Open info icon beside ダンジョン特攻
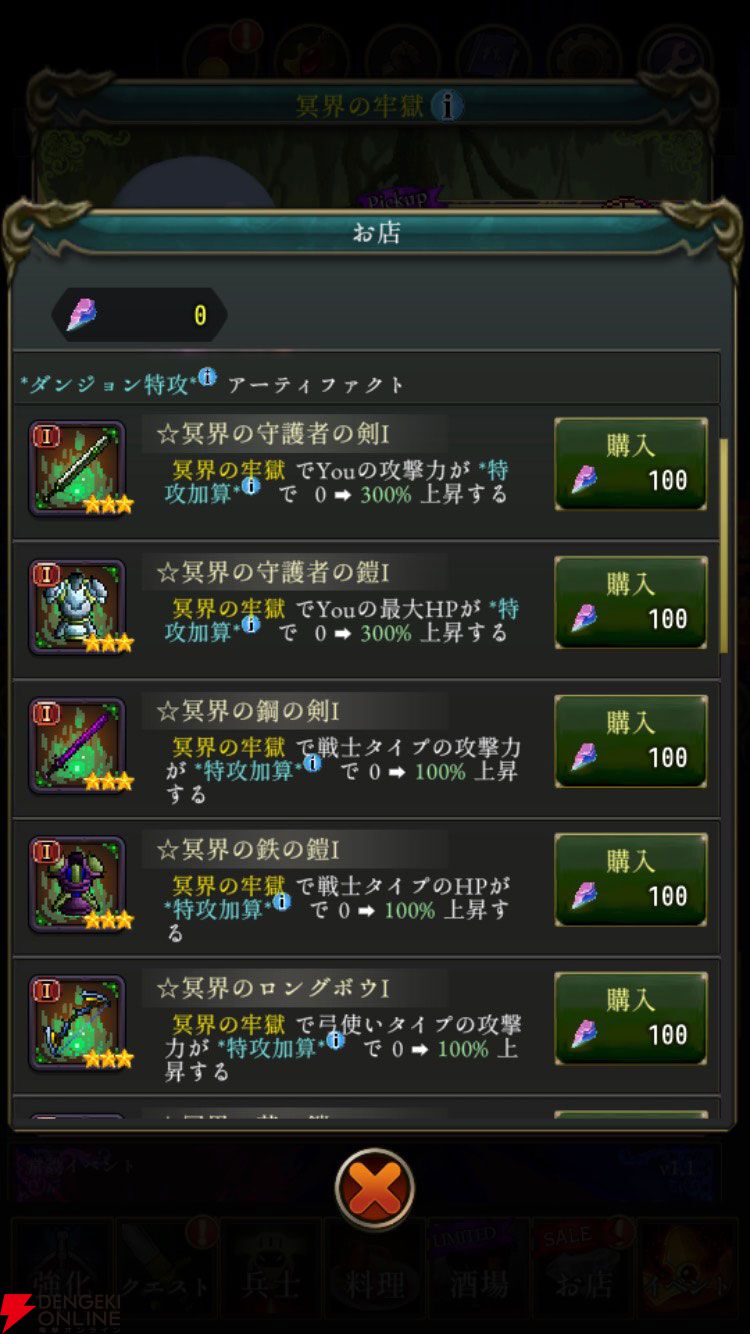The width and height of the screenshot is (750, 1334). tap(207, 378)
